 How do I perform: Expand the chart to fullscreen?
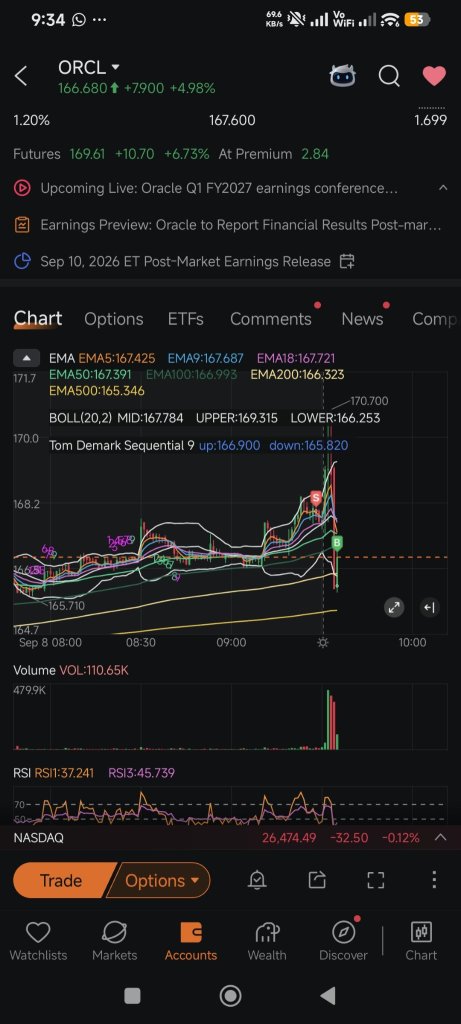point(394,607)
